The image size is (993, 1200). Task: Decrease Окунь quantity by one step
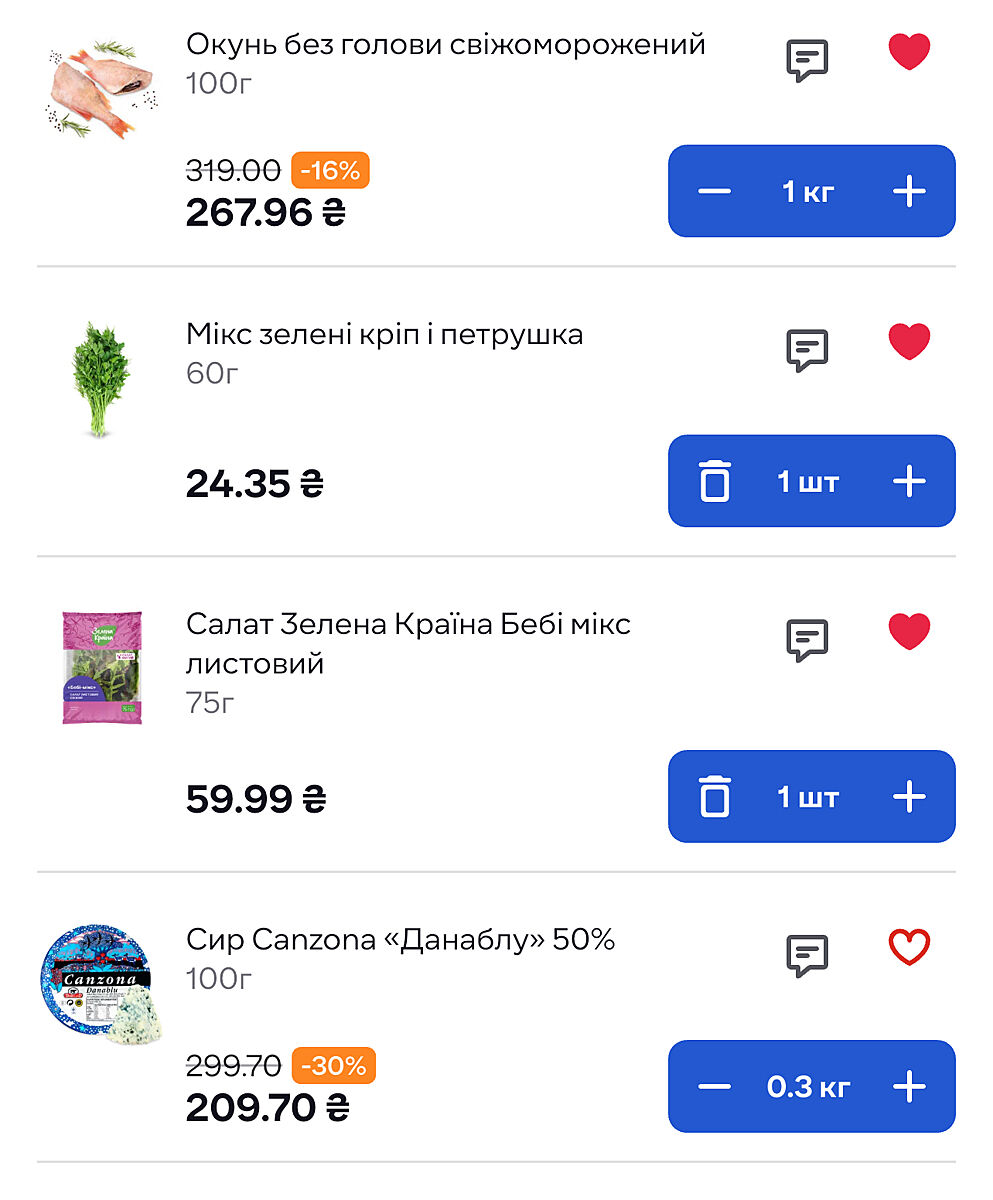point(714,191)
